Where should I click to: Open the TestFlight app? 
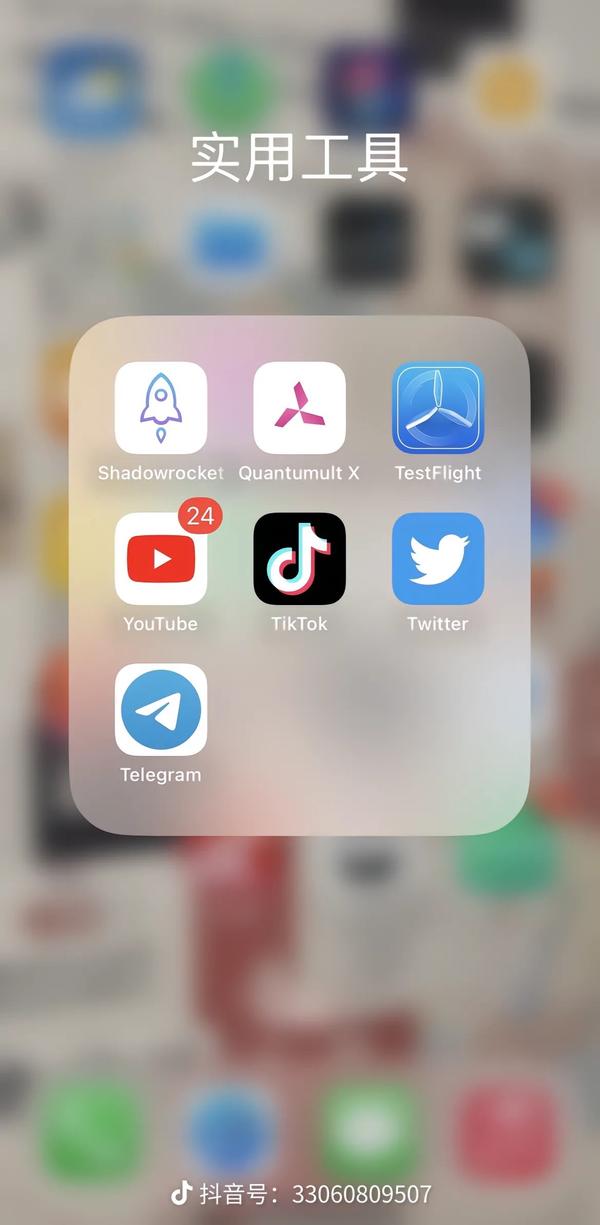438,408
